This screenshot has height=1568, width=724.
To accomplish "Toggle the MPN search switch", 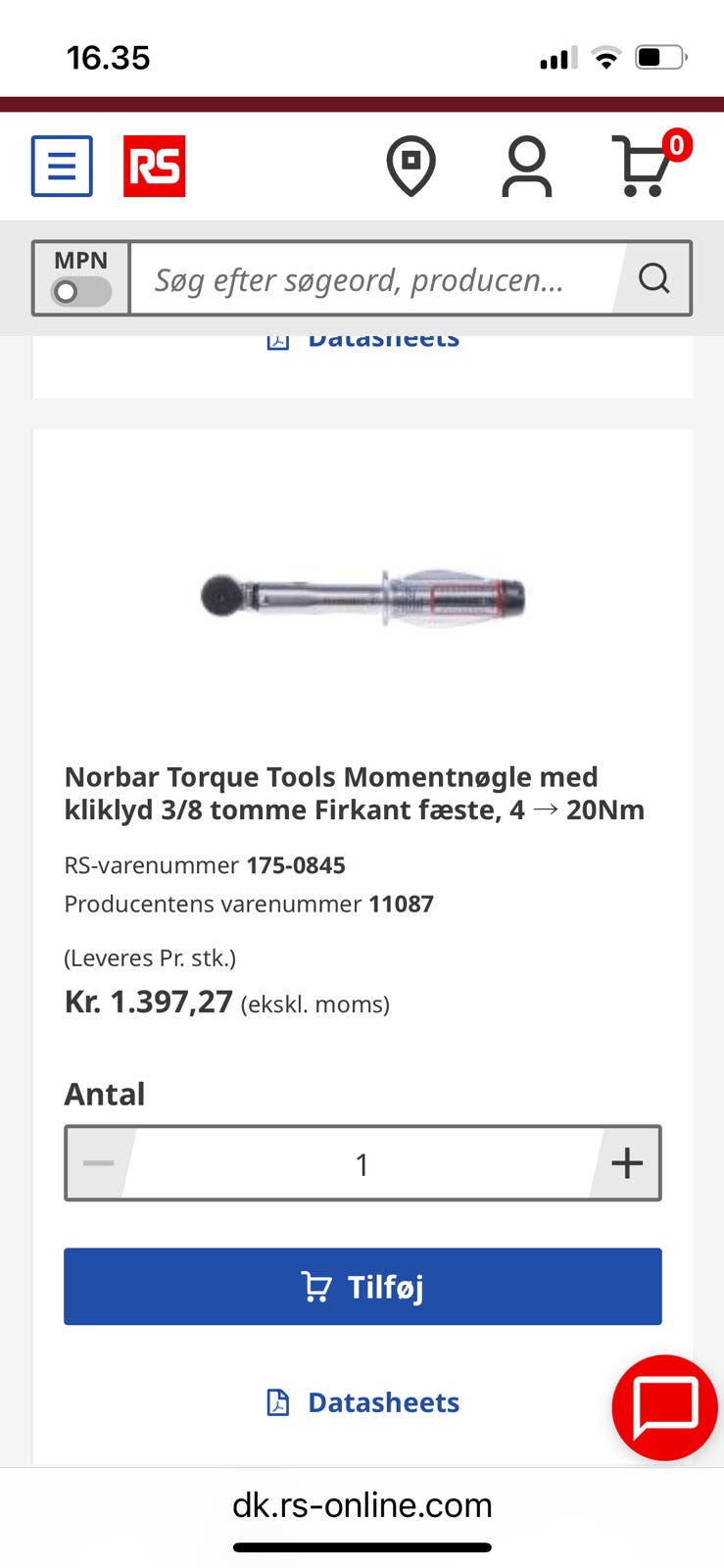I will pyautogui.click(x=81, y=291).
